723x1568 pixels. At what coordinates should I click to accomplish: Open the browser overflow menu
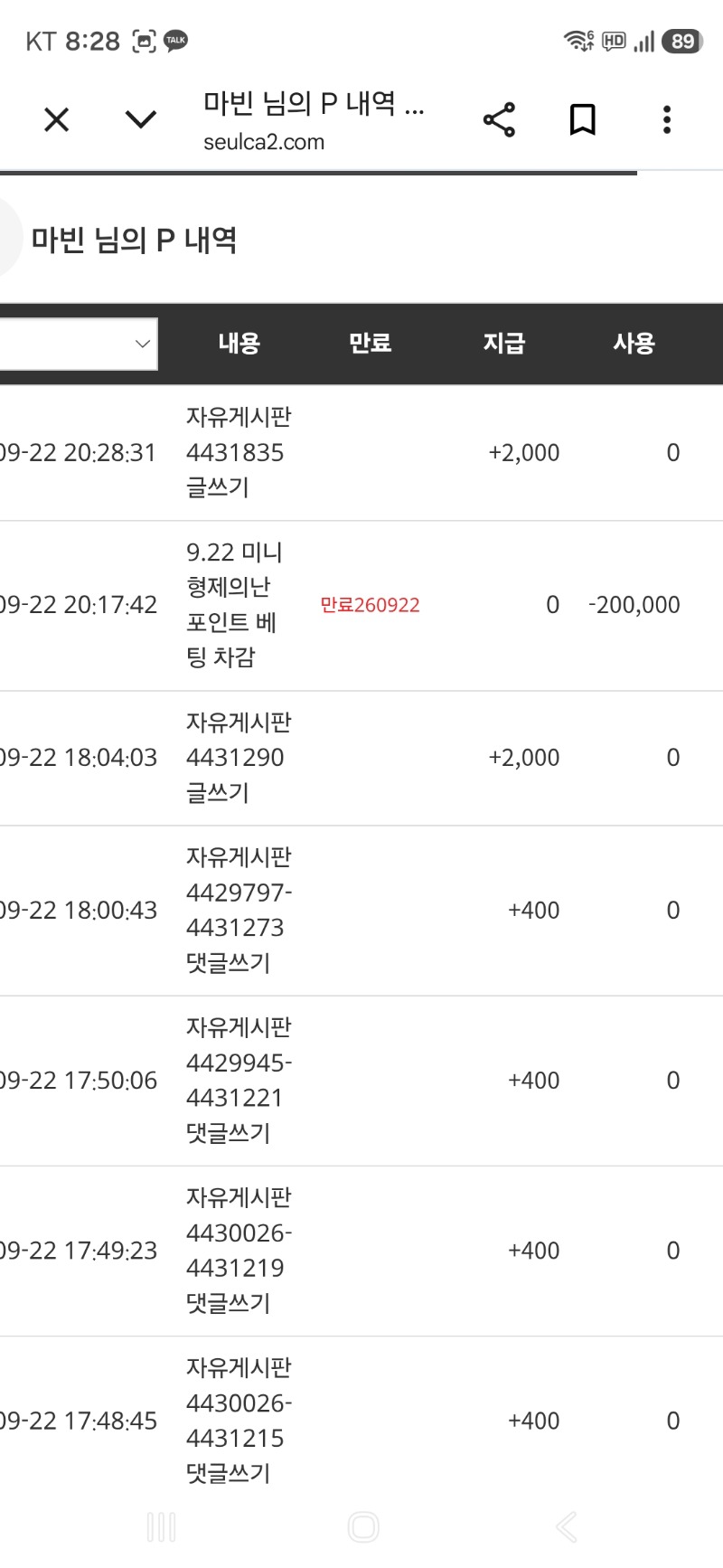(667, 119)
